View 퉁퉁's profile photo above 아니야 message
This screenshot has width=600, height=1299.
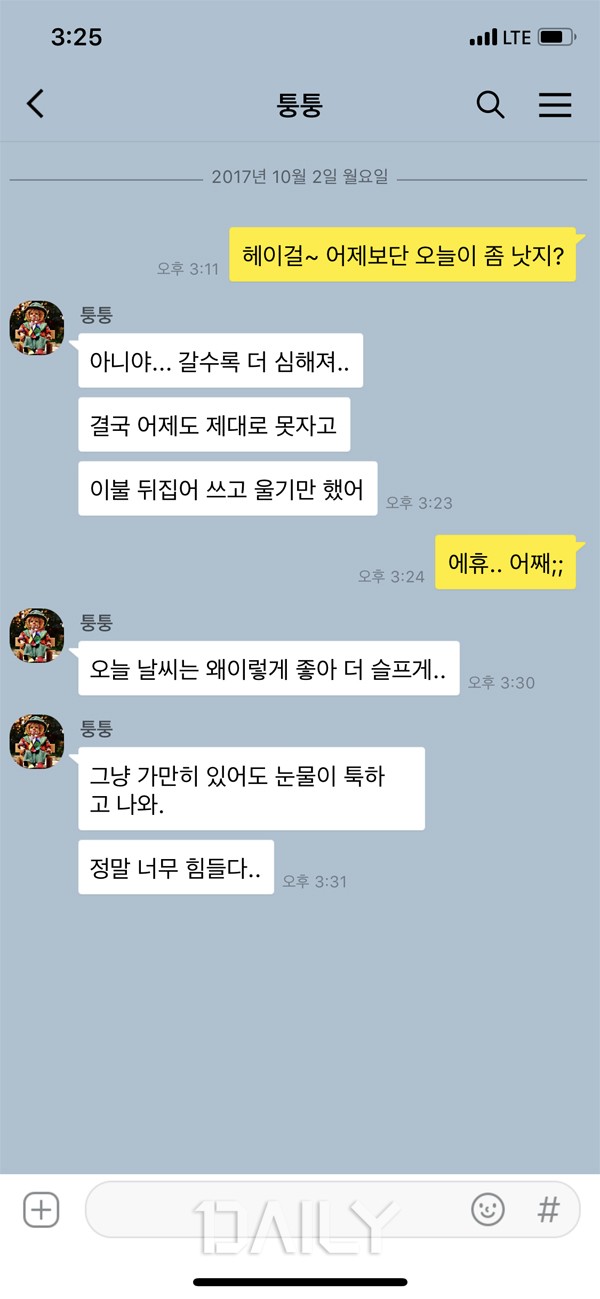click(37, 326)
